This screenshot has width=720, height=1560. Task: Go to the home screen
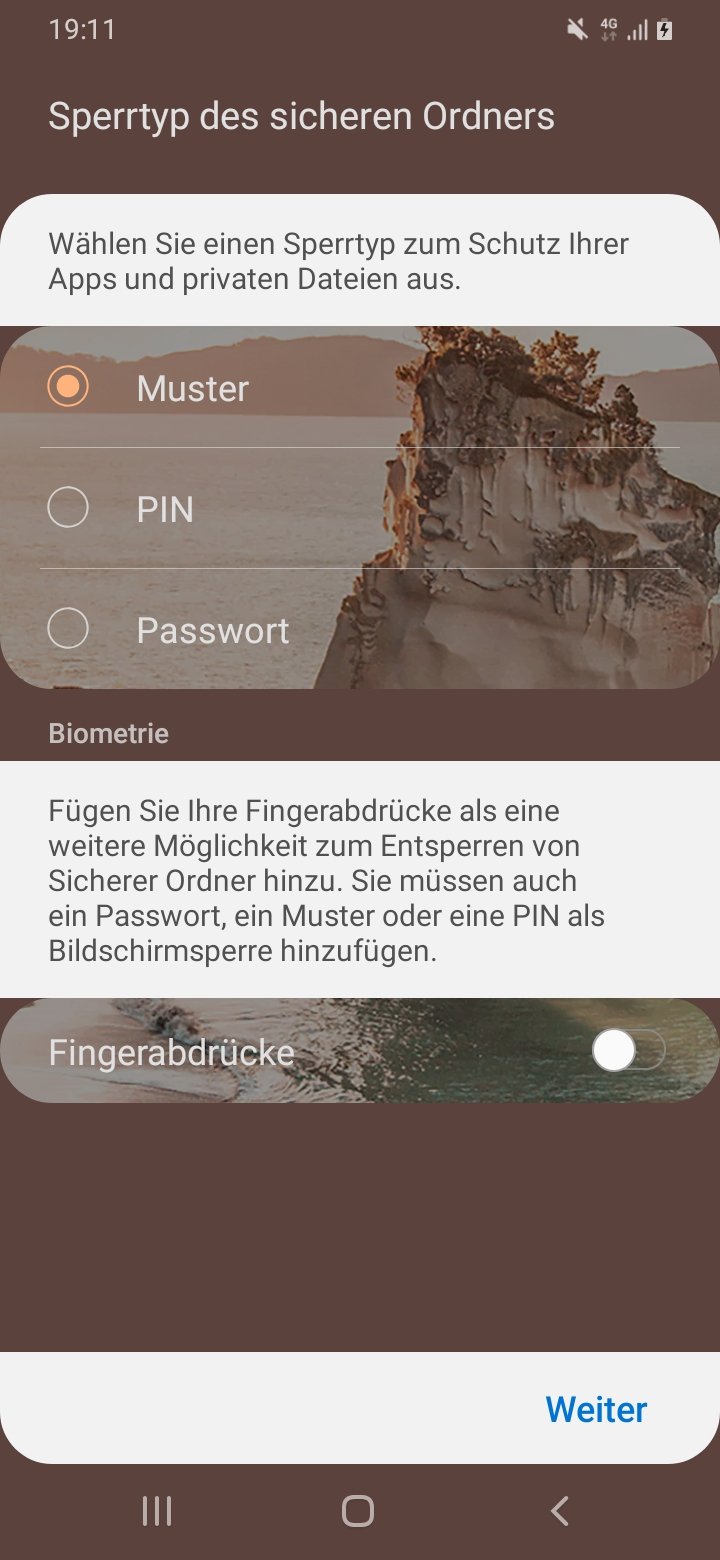358,1510
